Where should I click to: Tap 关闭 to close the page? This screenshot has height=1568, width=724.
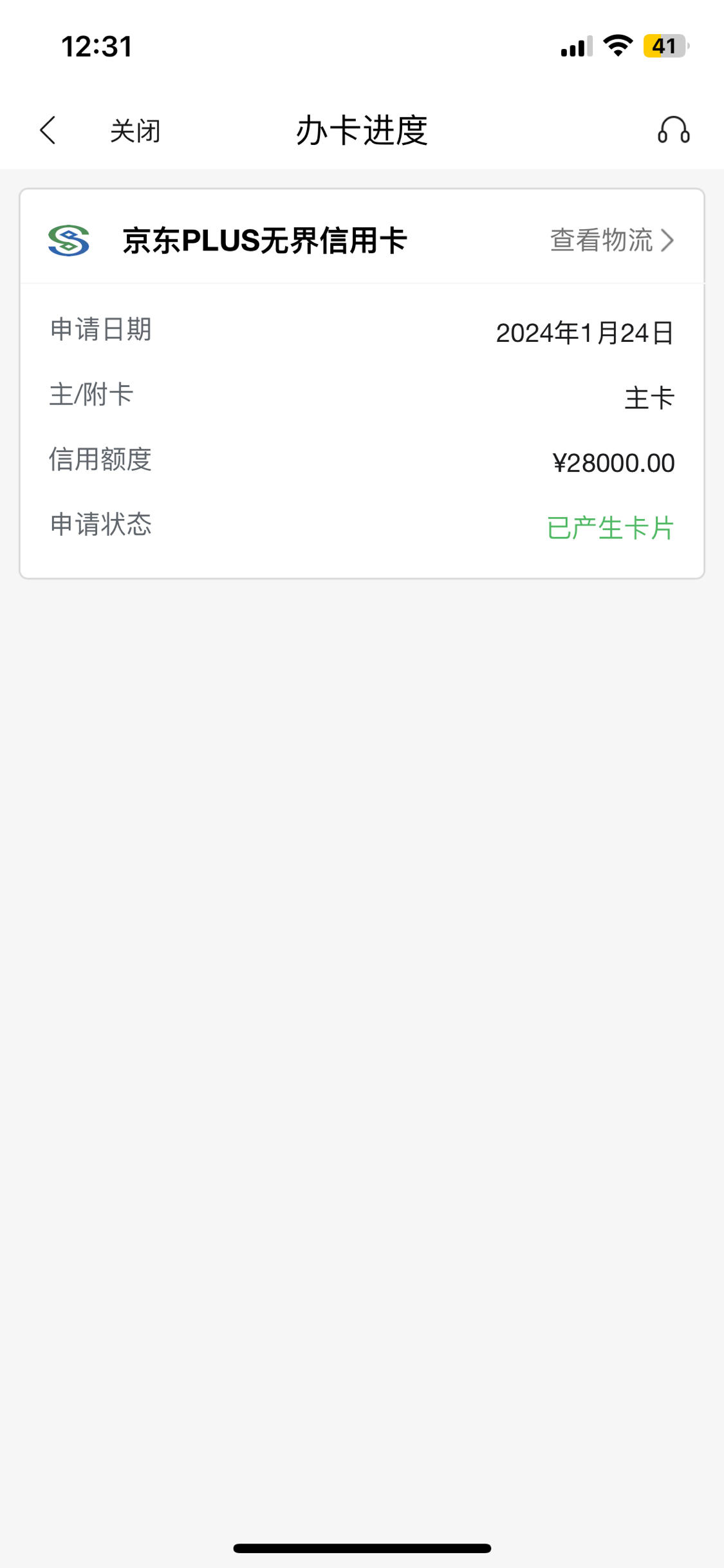point(135,131)
